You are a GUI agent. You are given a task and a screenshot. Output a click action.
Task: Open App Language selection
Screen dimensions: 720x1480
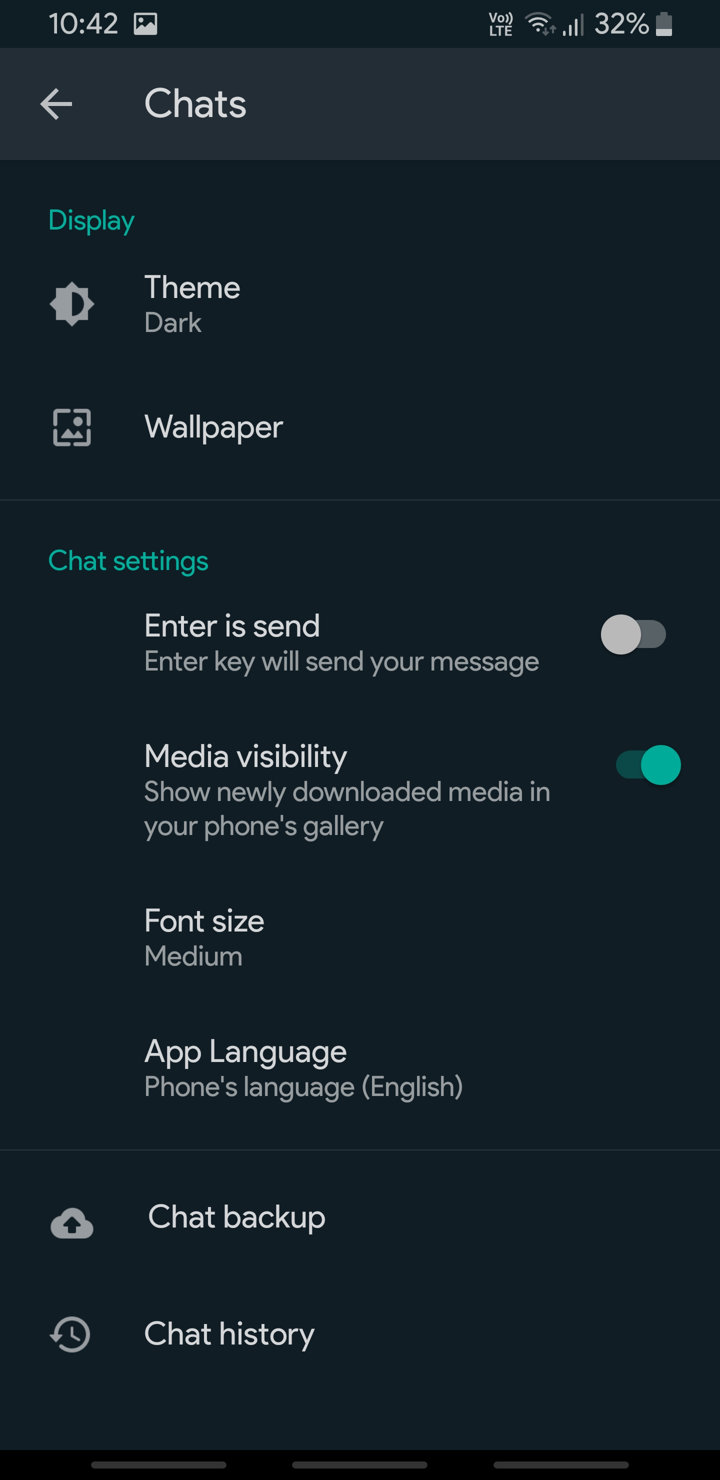click(x=360, y=1068)
